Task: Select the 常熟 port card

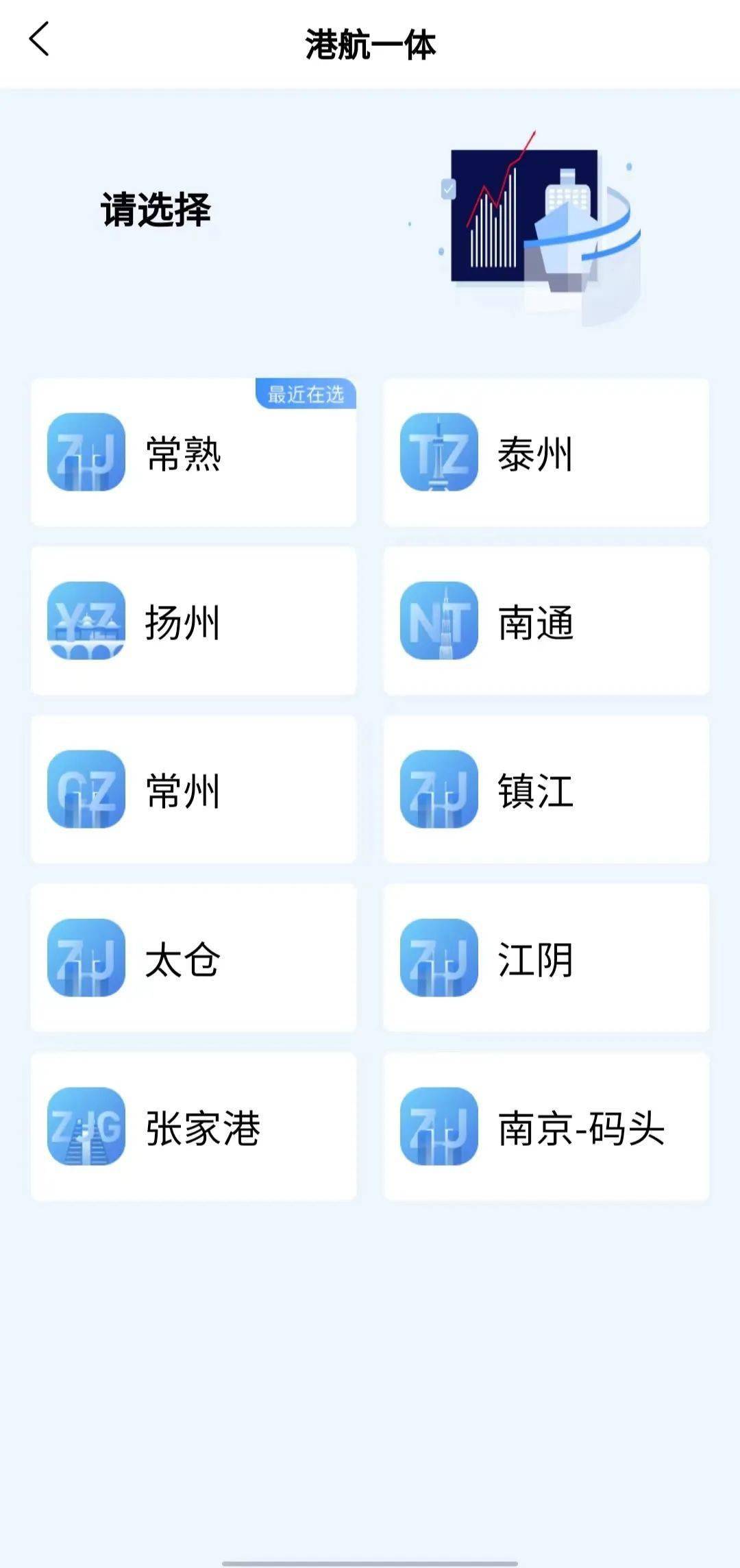Action: tap(193, 452)
